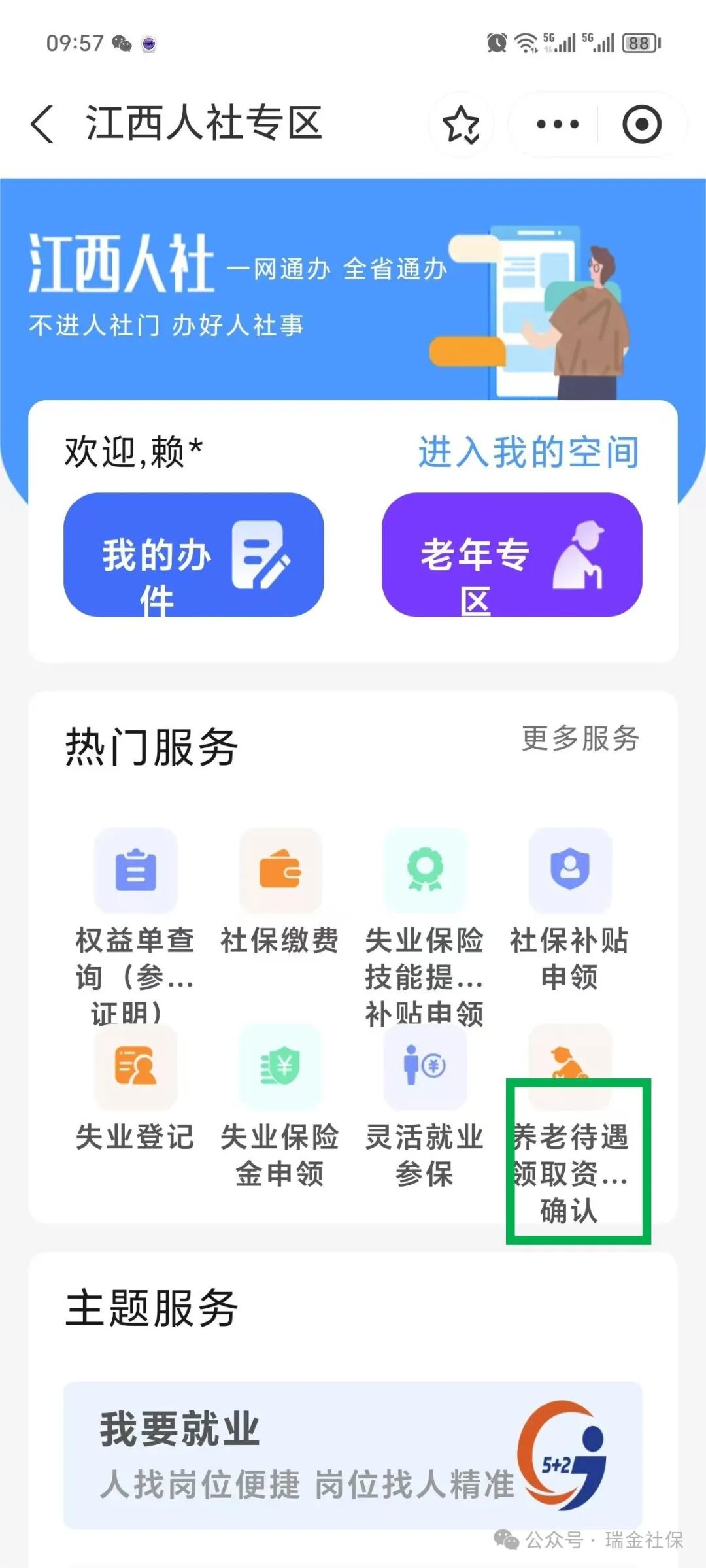The height and width of the screenshot is (1568, 706).
Task: View 更多服务
Action: coord(580,739)
